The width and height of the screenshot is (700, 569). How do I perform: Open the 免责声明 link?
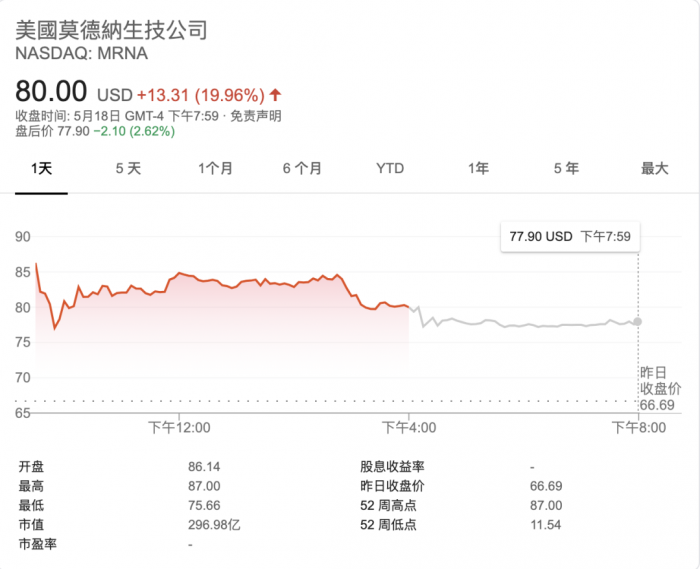tap(256, 116)
